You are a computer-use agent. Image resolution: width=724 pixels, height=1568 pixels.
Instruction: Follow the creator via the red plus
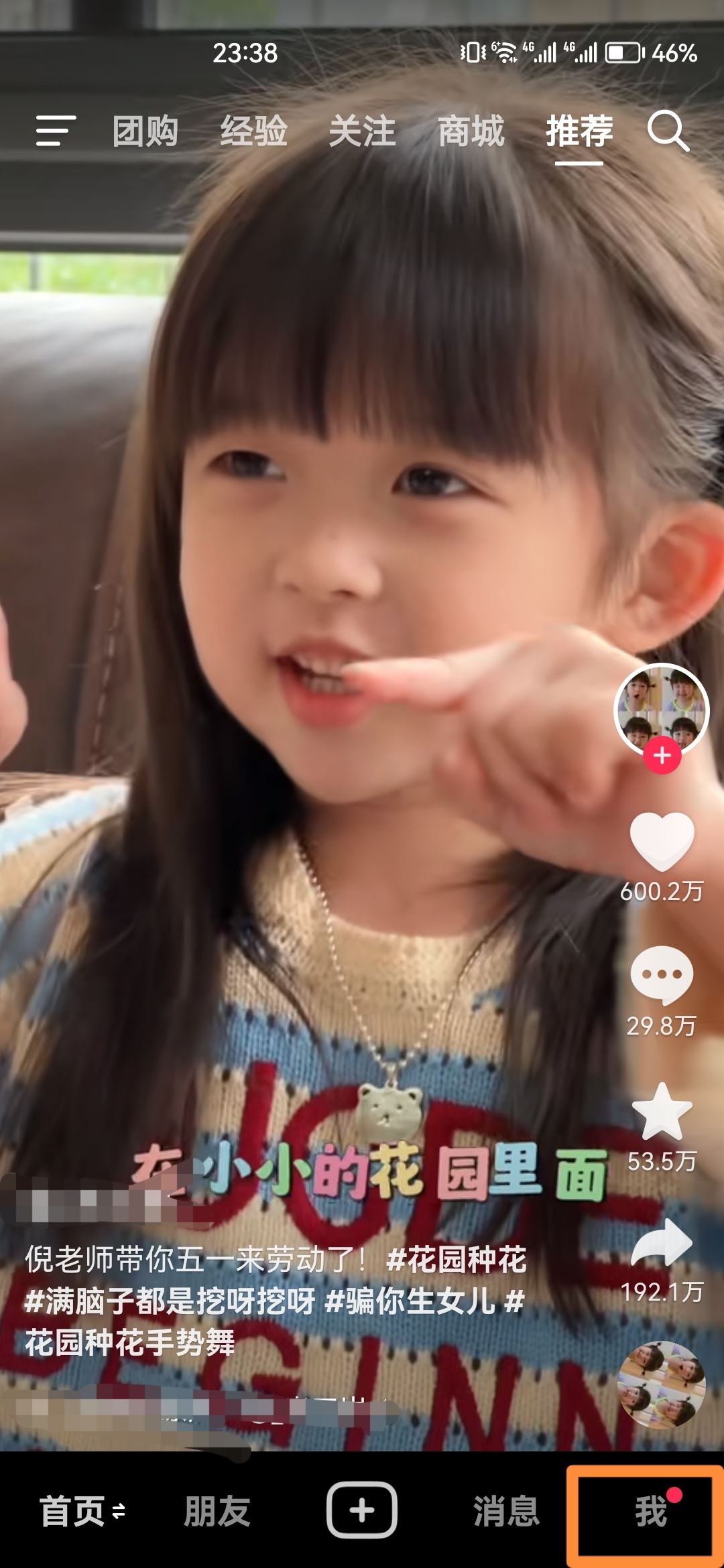(x=662, y=756)
